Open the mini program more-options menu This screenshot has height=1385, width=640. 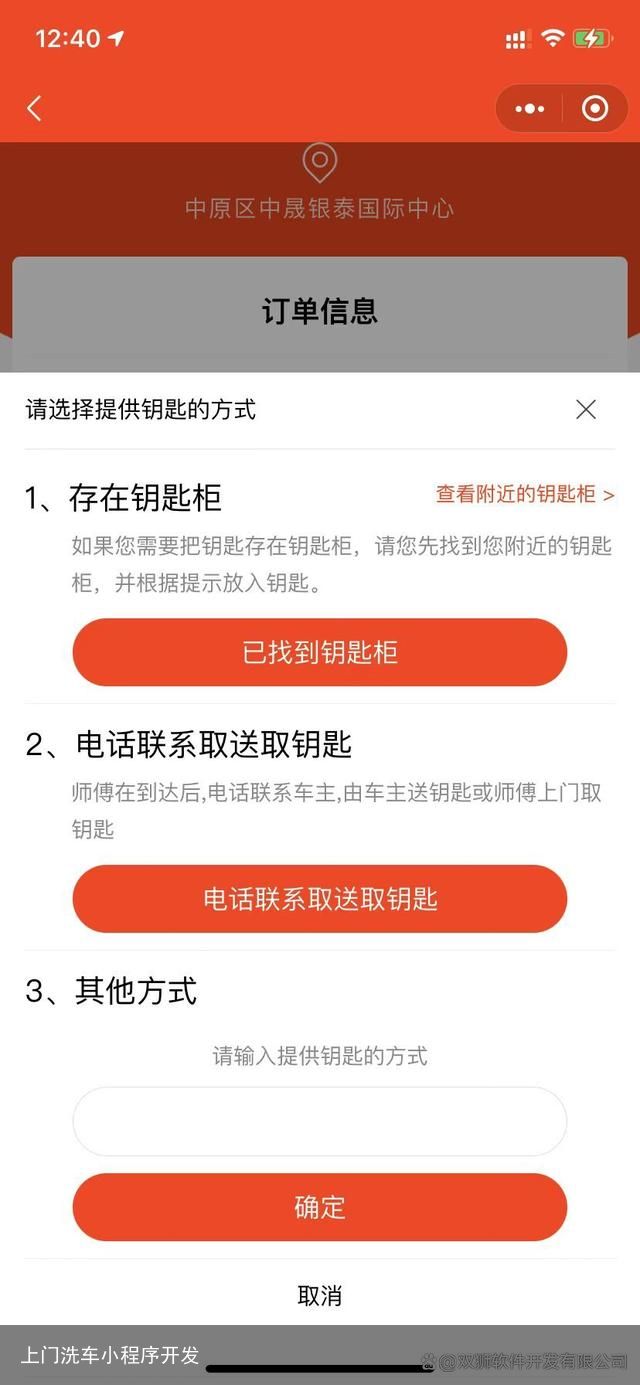click(529, 108)
